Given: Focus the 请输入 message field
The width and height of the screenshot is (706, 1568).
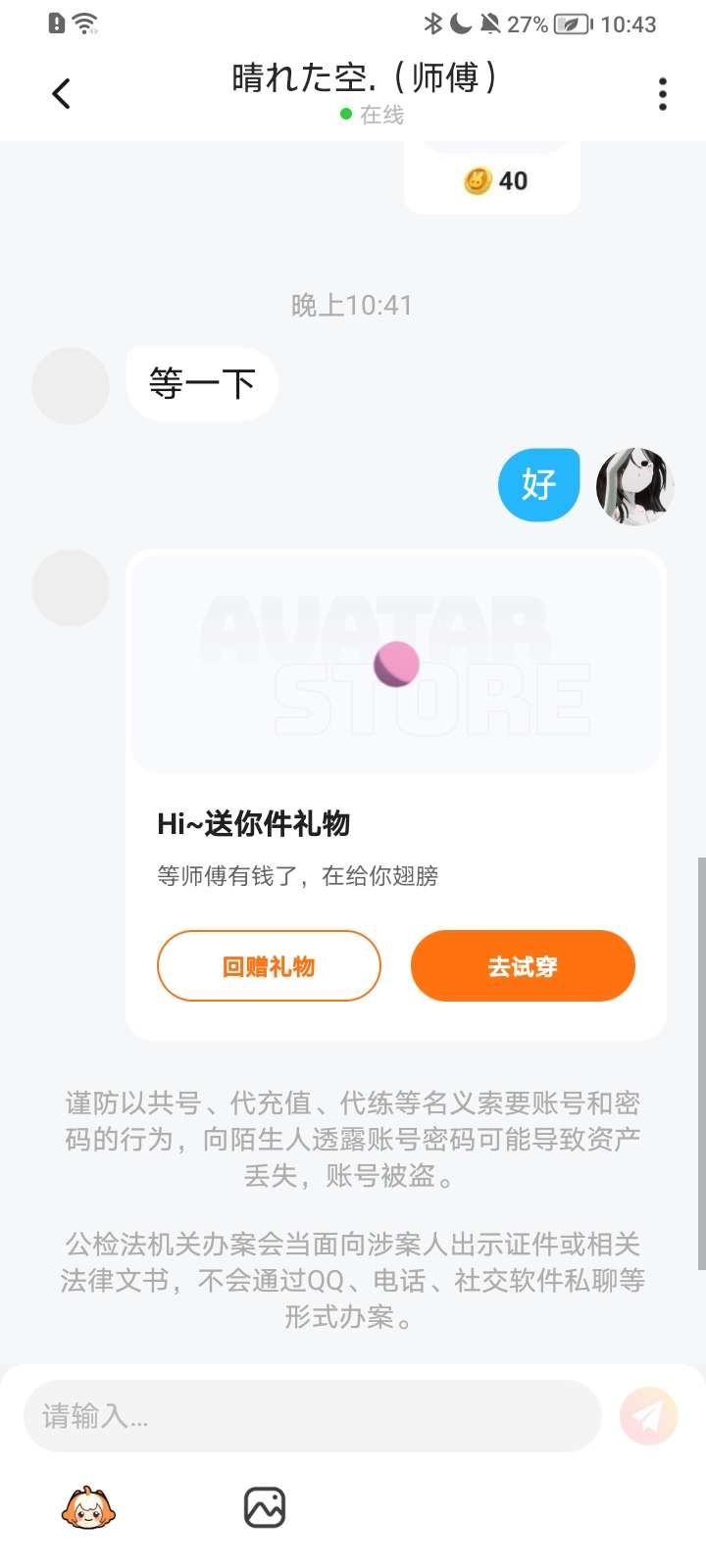Looking at the screenshot, I should [312, 1416].
